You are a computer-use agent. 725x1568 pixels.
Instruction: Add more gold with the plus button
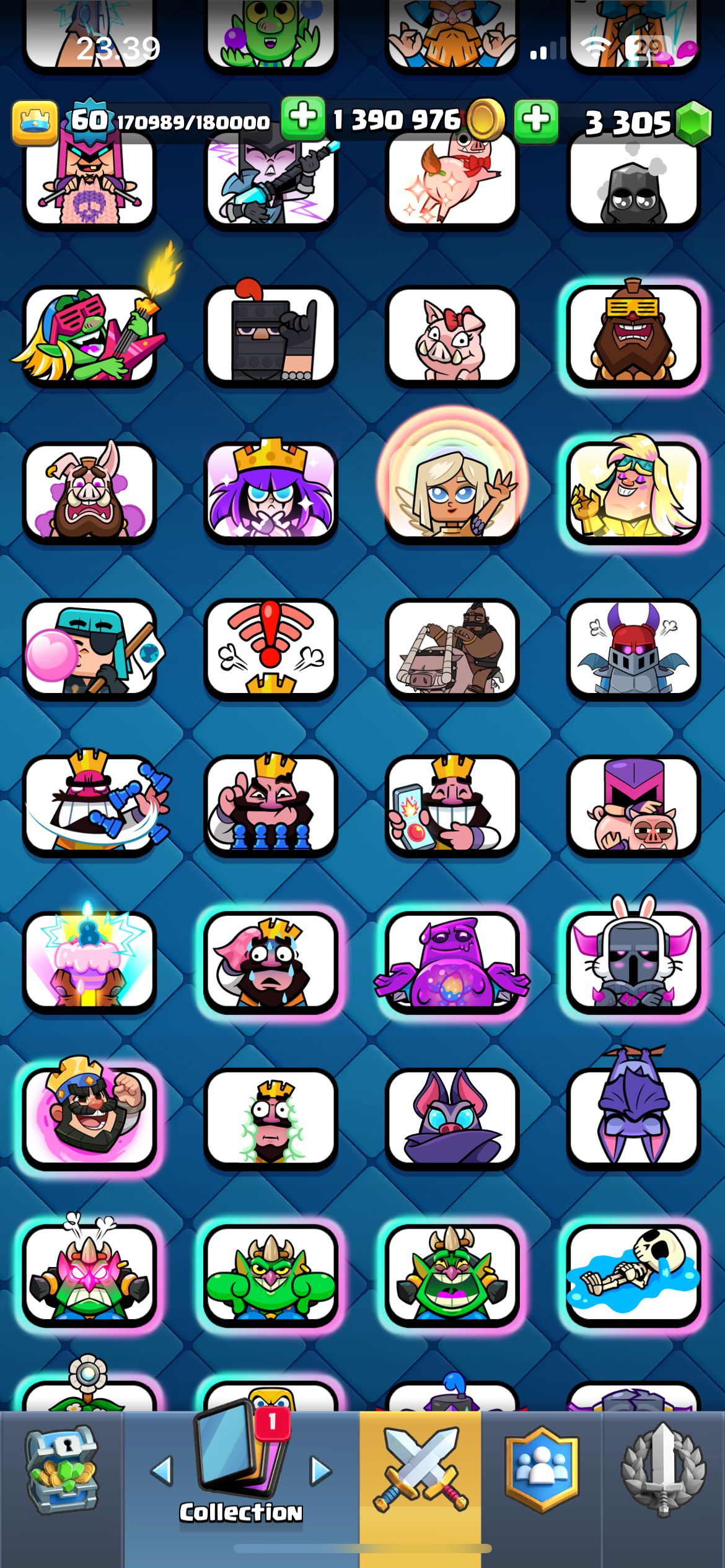(x=303, y=118)
